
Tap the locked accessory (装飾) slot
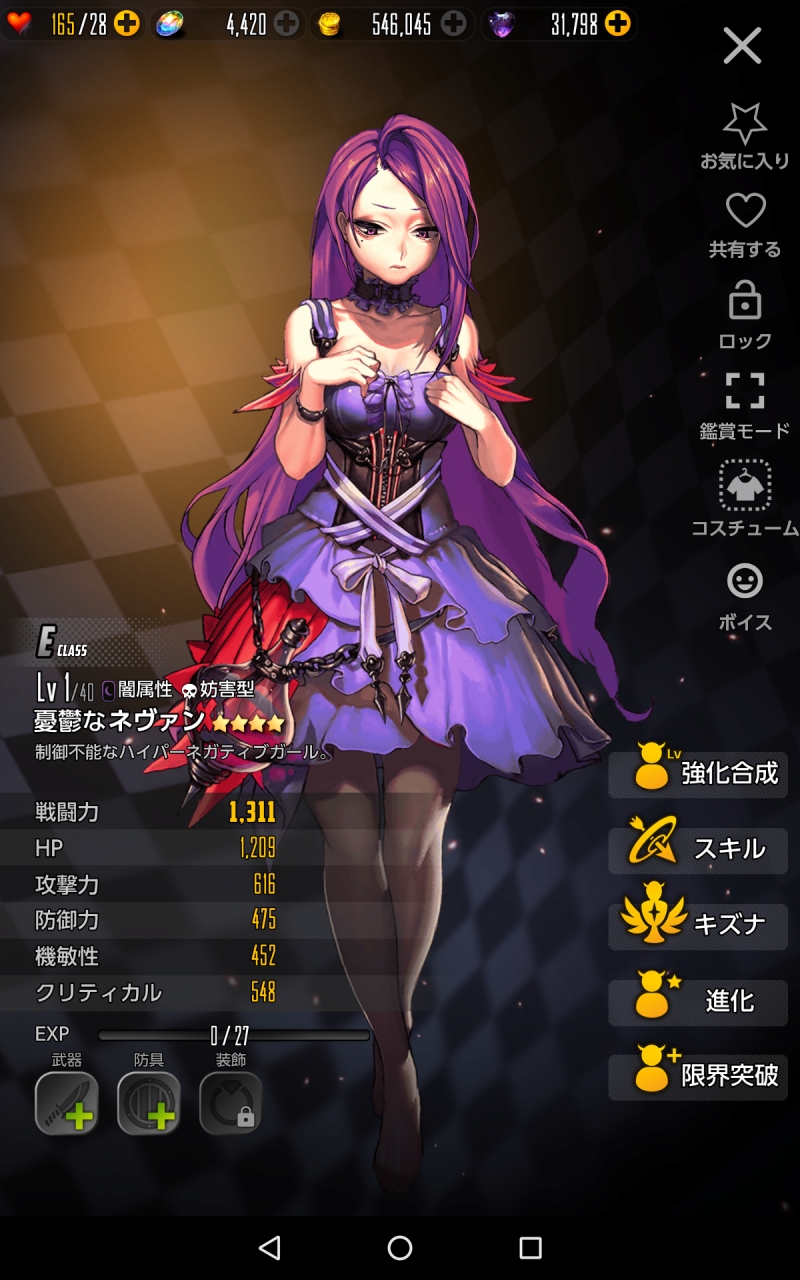click(x=231, y=1103)
